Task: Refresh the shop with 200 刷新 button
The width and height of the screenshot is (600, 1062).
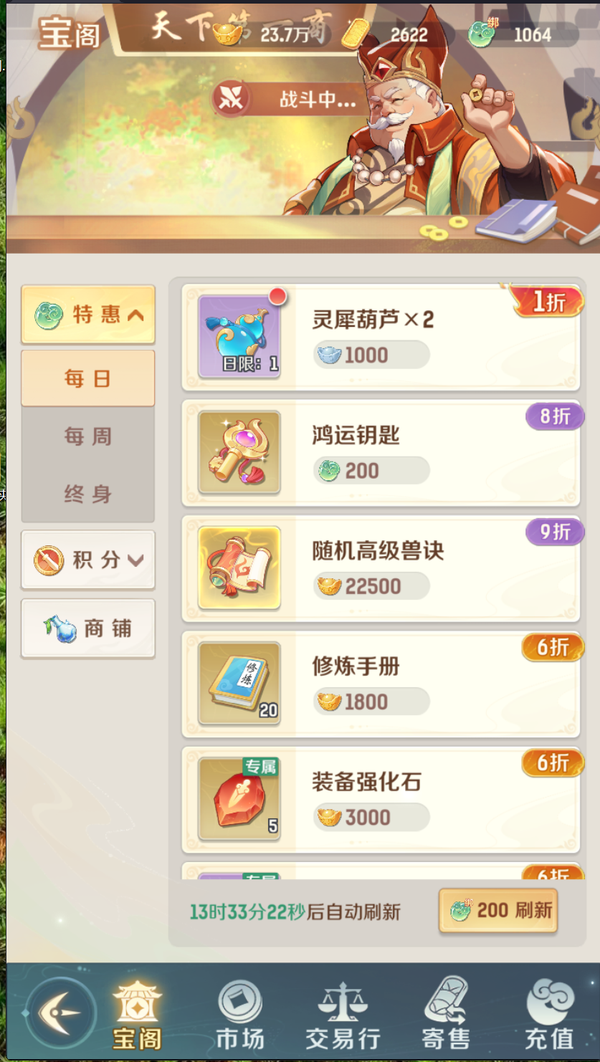Action: (498, 911)
